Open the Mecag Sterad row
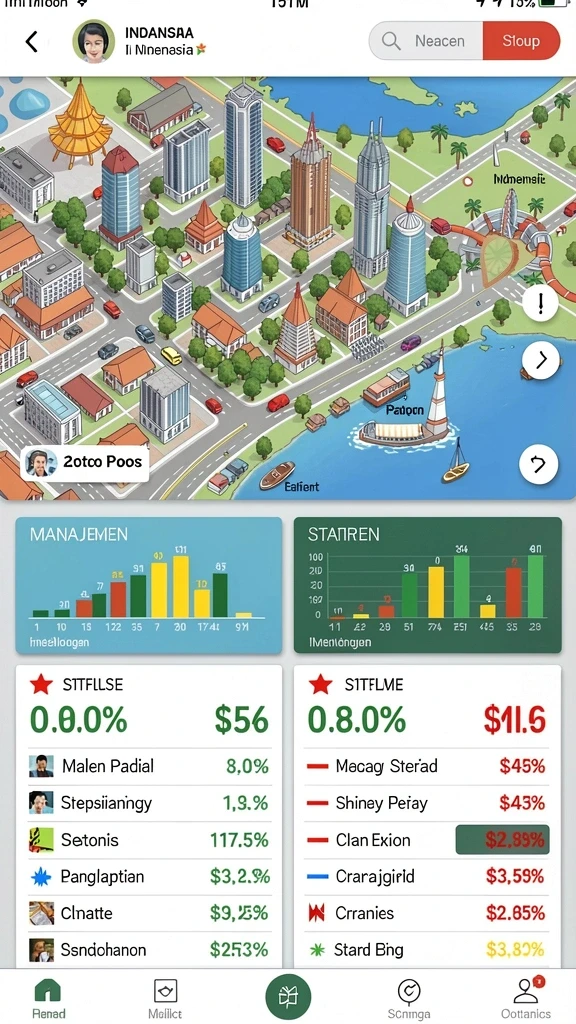The width and height of the screenshot is (576, 1024). point(427,766)
